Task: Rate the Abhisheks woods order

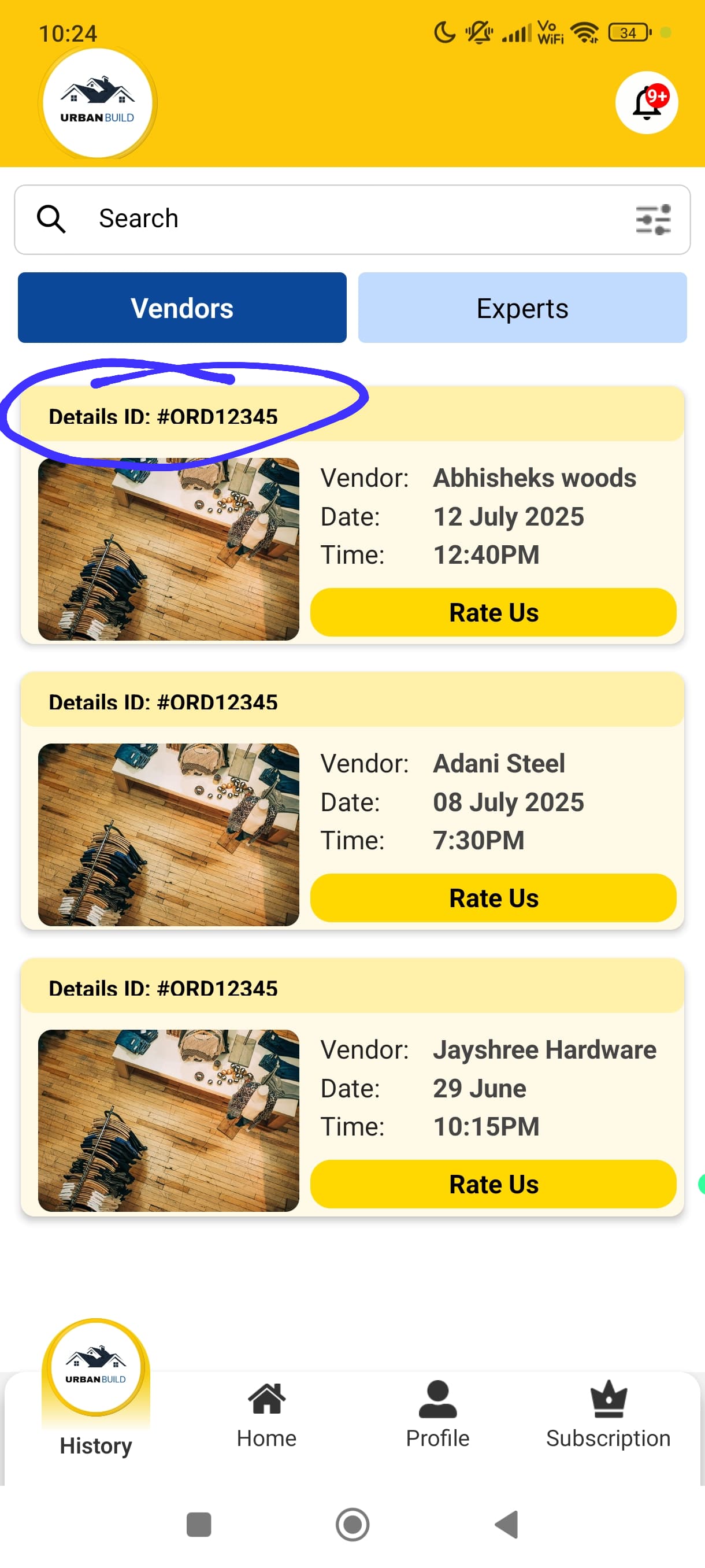Action: (x=493, y=612)
